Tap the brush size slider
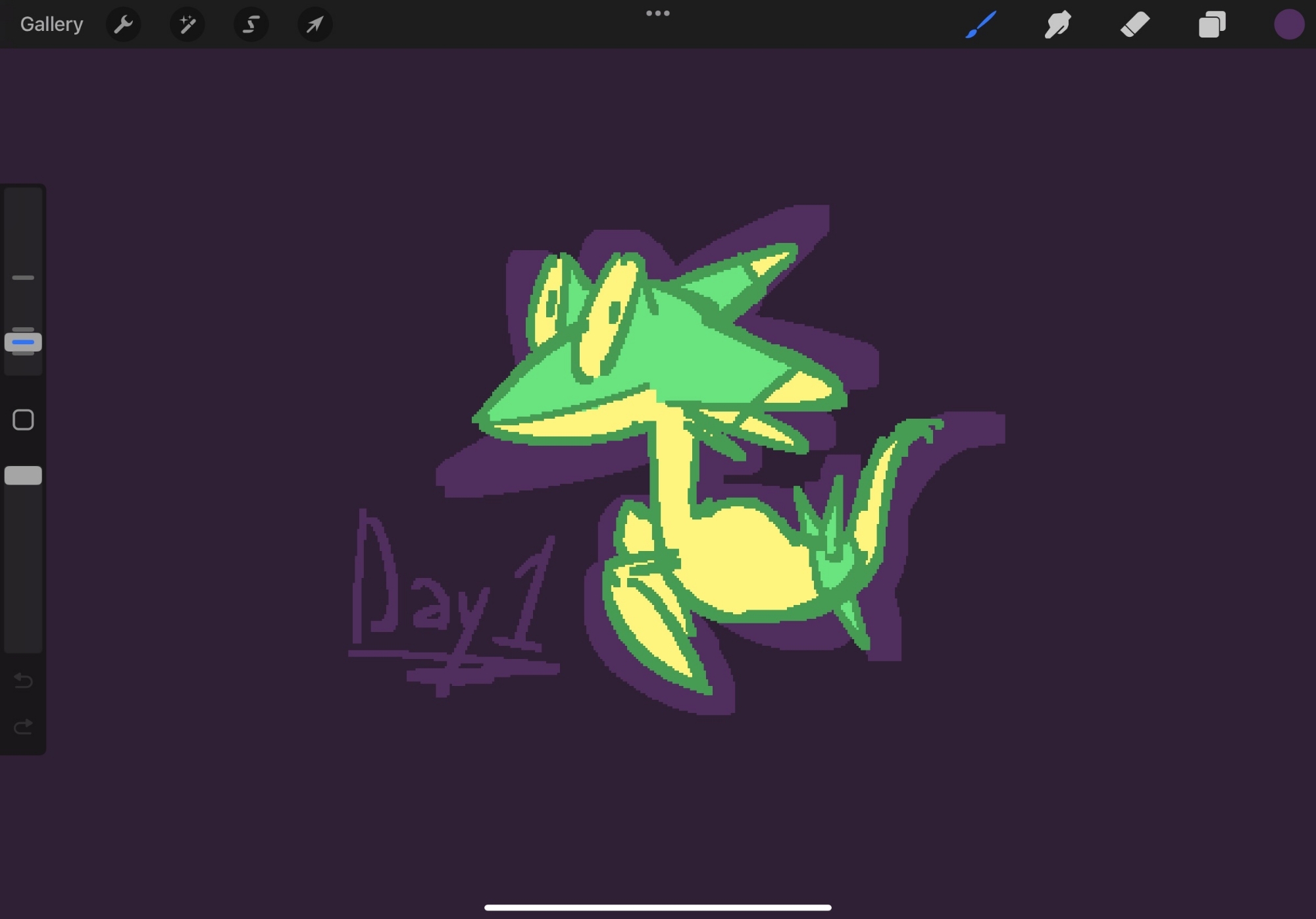This screenshot has height=919, width=1316. (23, 342)
